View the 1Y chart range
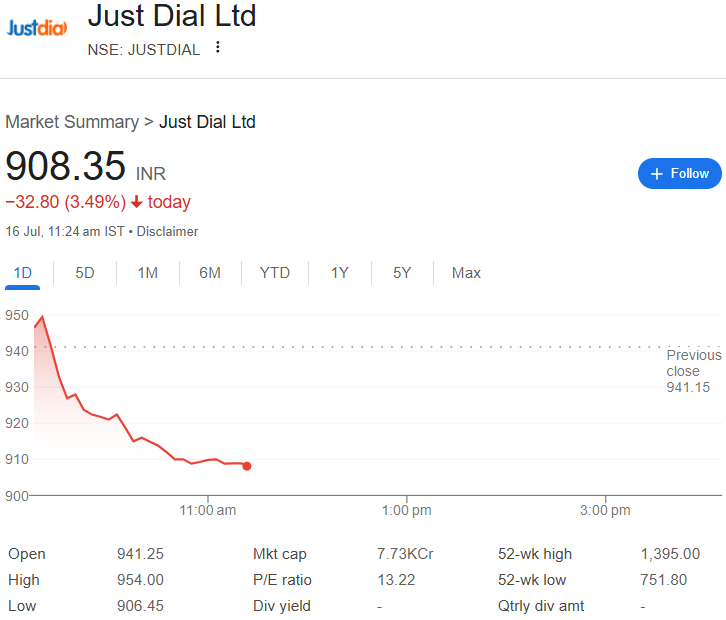This screenshot has height=620, width=726. pos(340,273)
